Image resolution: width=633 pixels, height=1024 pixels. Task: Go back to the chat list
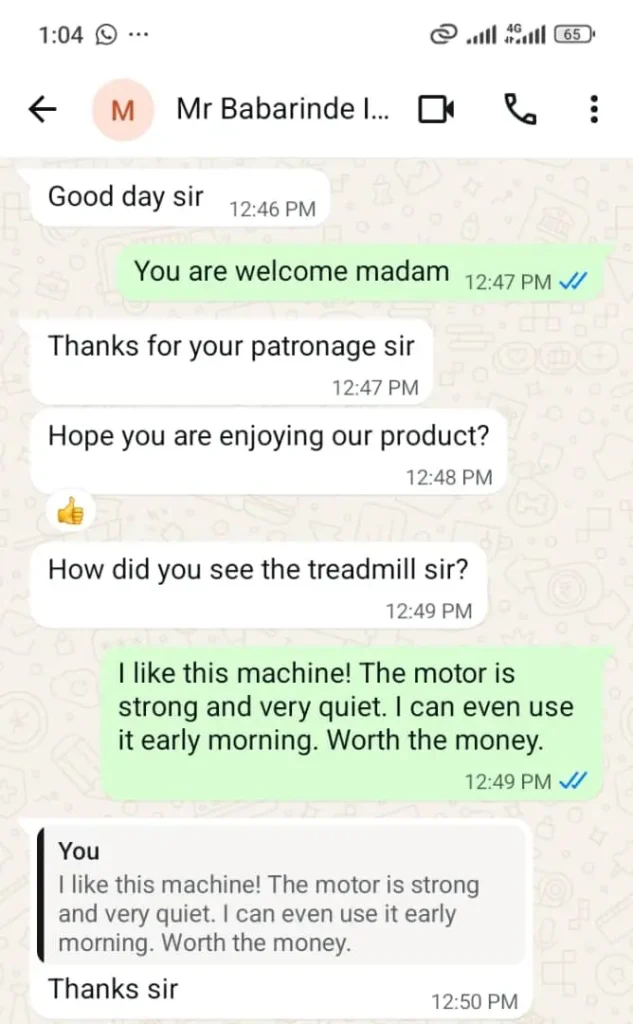tap(42, 110)
